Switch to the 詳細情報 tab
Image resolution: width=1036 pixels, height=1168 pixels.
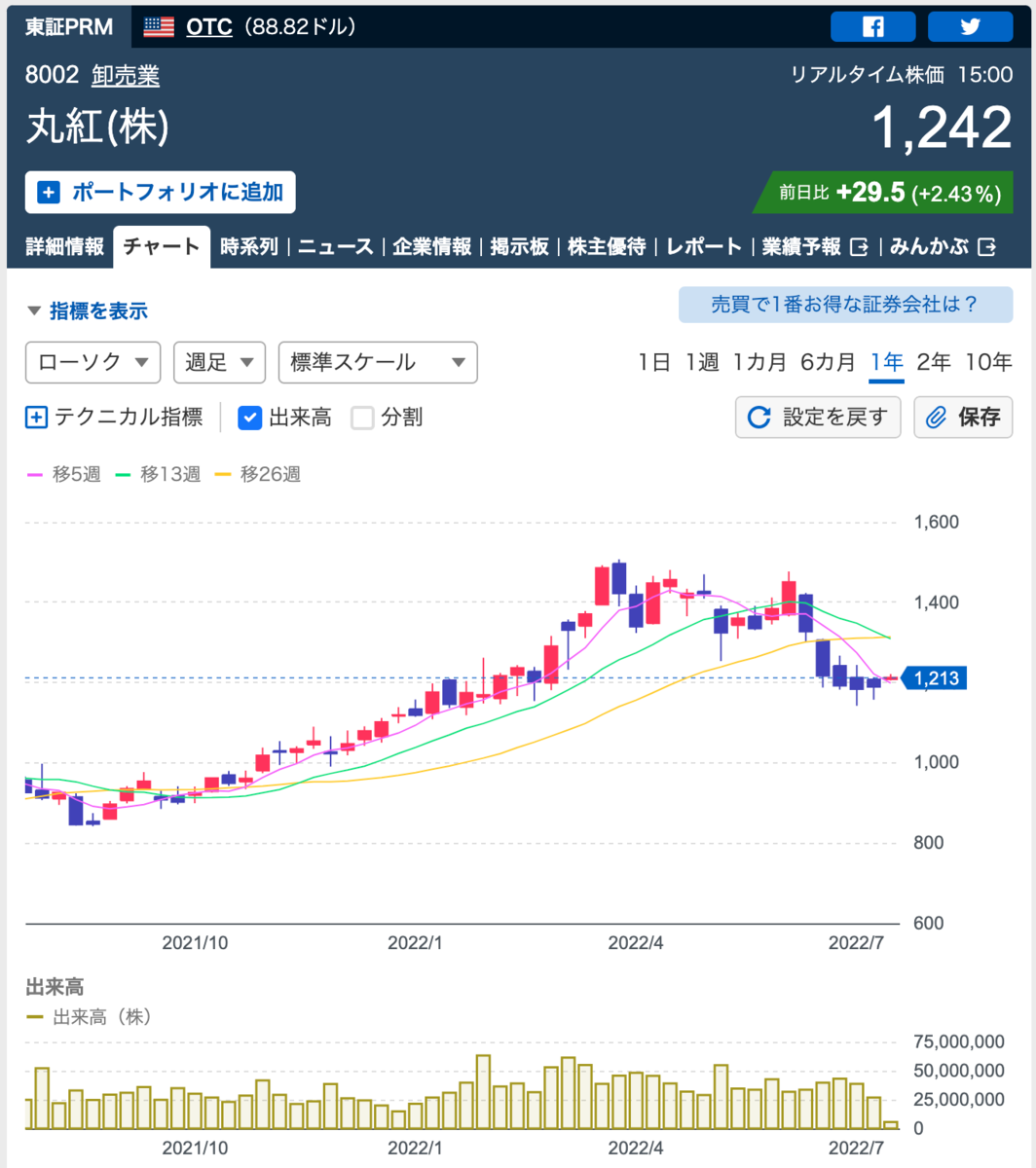point(64,246)
